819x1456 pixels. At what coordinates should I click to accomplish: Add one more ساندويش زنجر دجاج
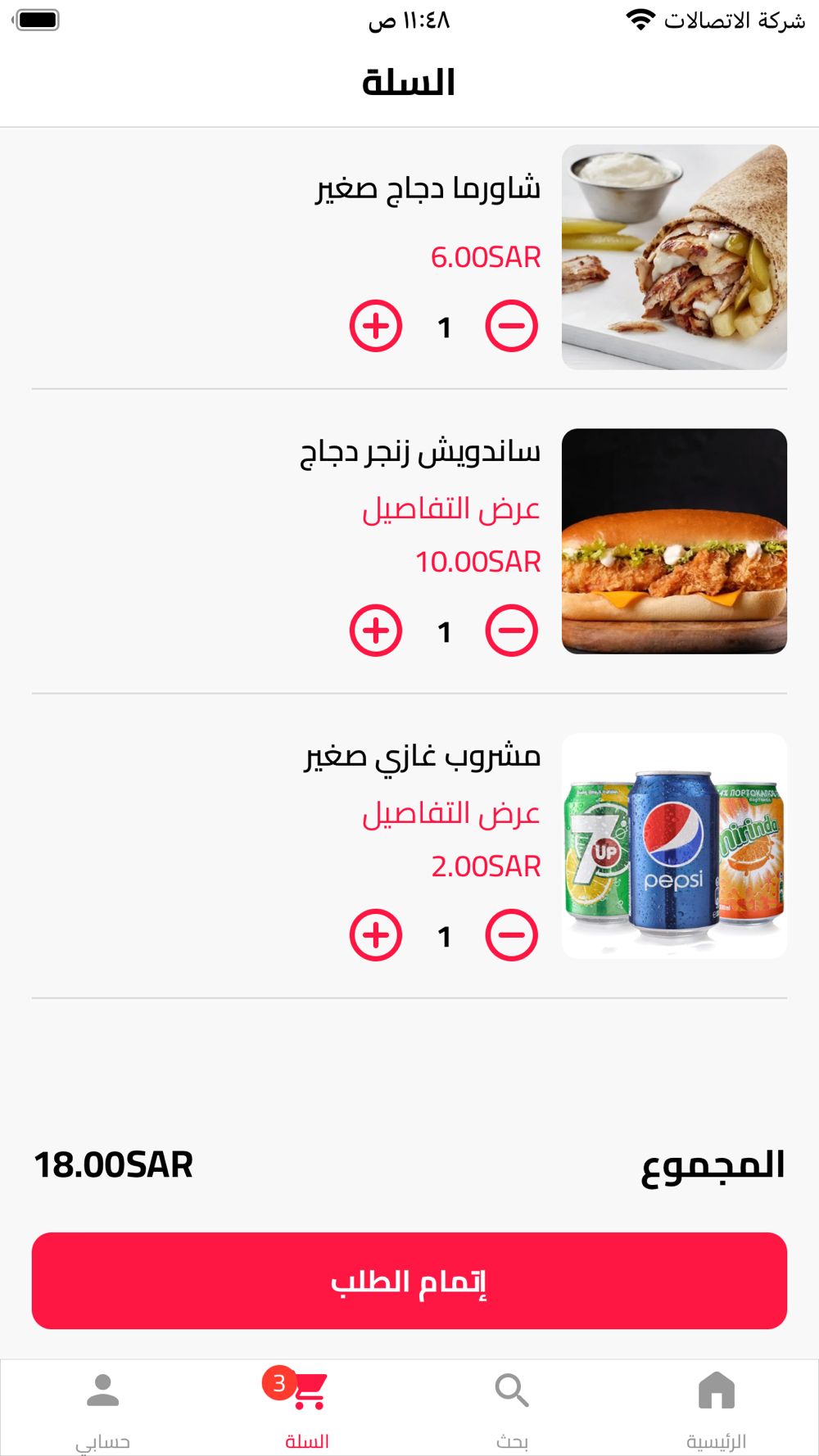click(x=376, y=631)
